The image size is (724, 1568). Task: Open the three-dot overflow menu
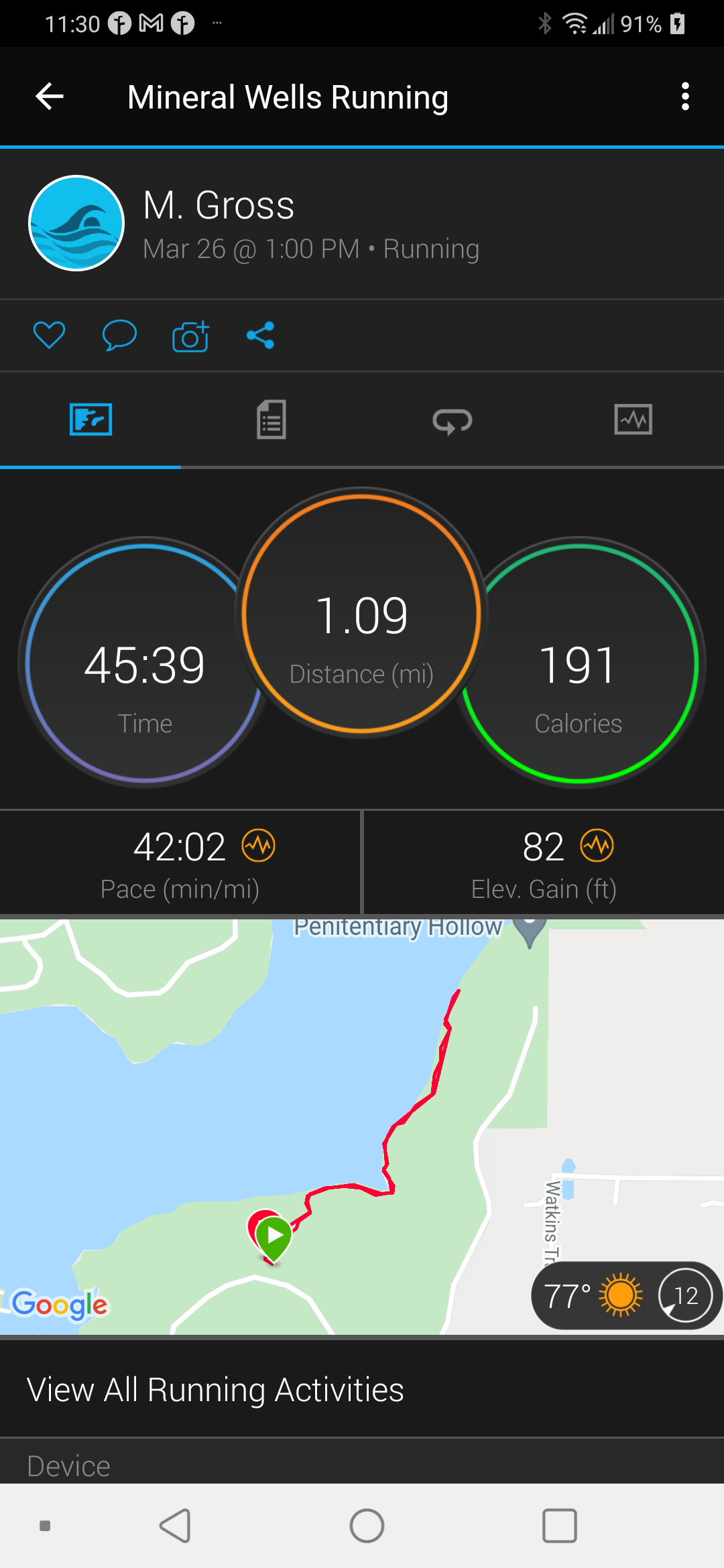(684, 97)
